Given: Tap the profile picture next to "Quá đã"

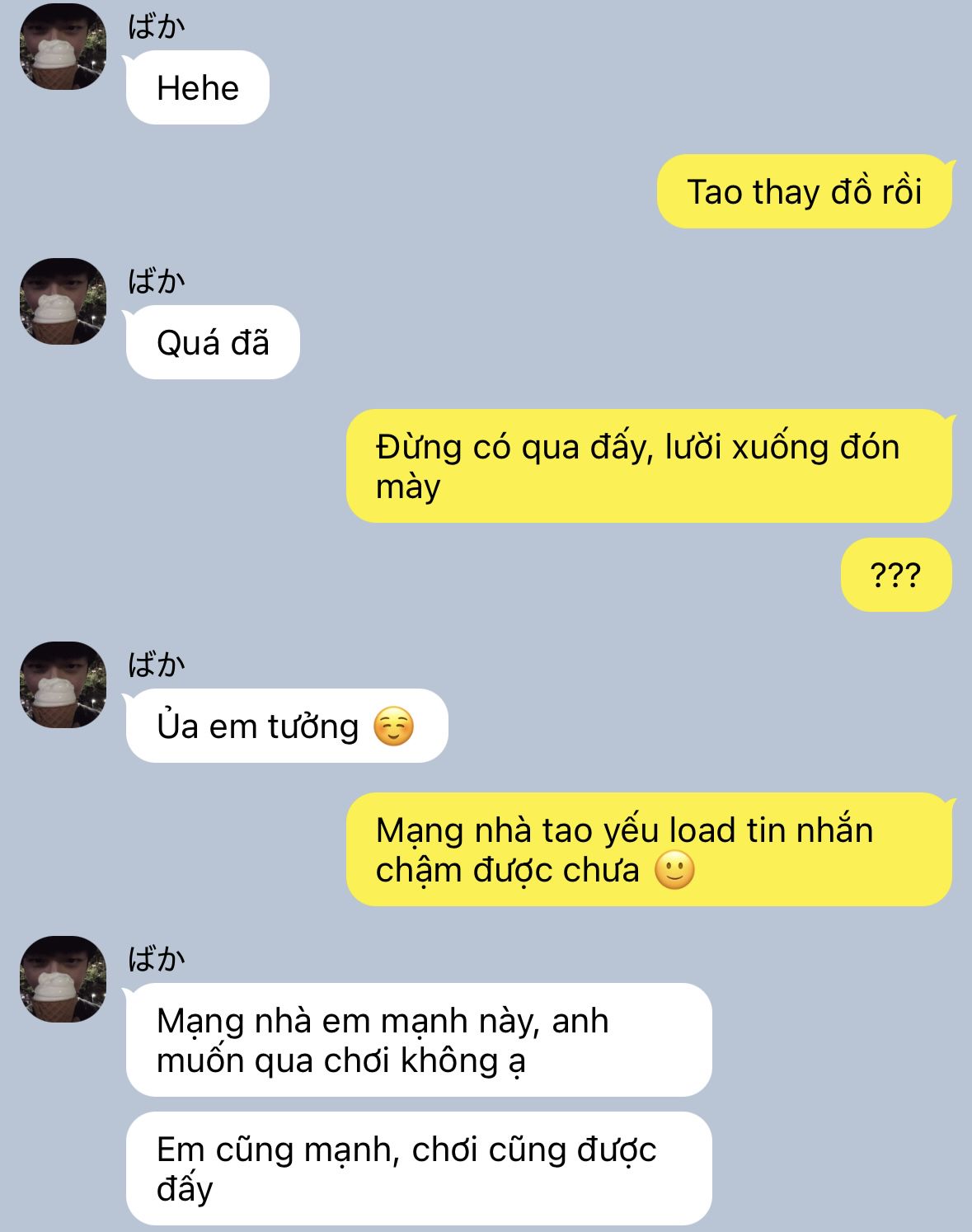Looking at the screenshot, I should (63, 302).
